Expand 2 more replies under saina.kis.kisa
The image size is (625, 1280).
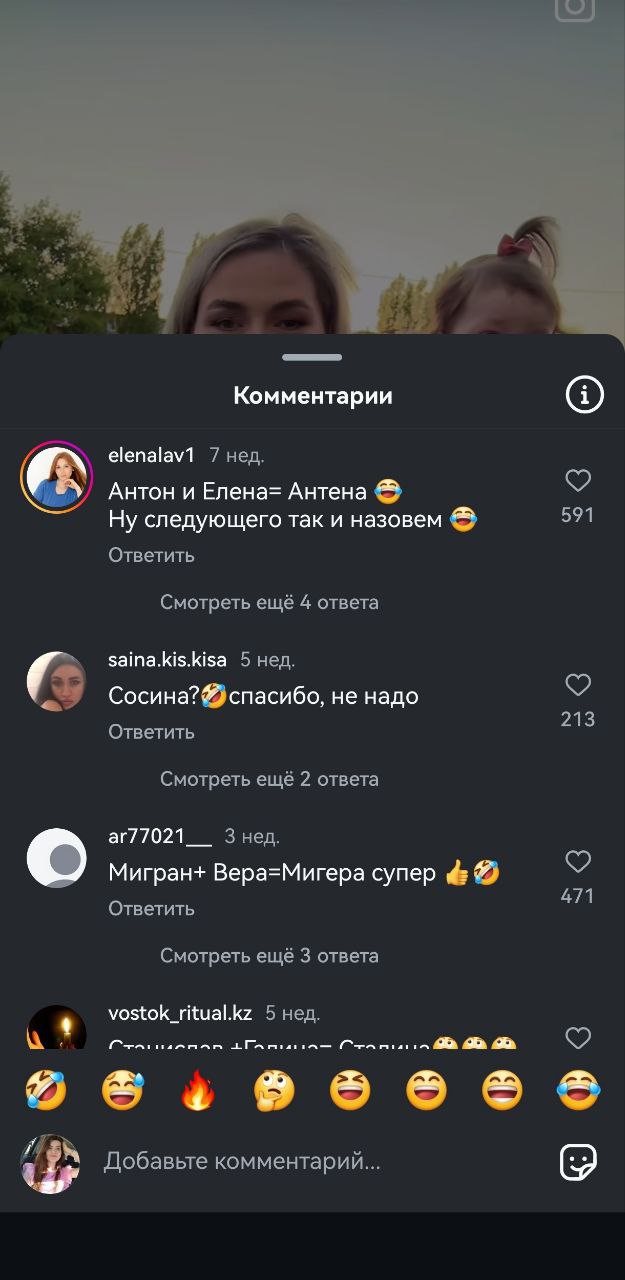[x=269, y=779]
